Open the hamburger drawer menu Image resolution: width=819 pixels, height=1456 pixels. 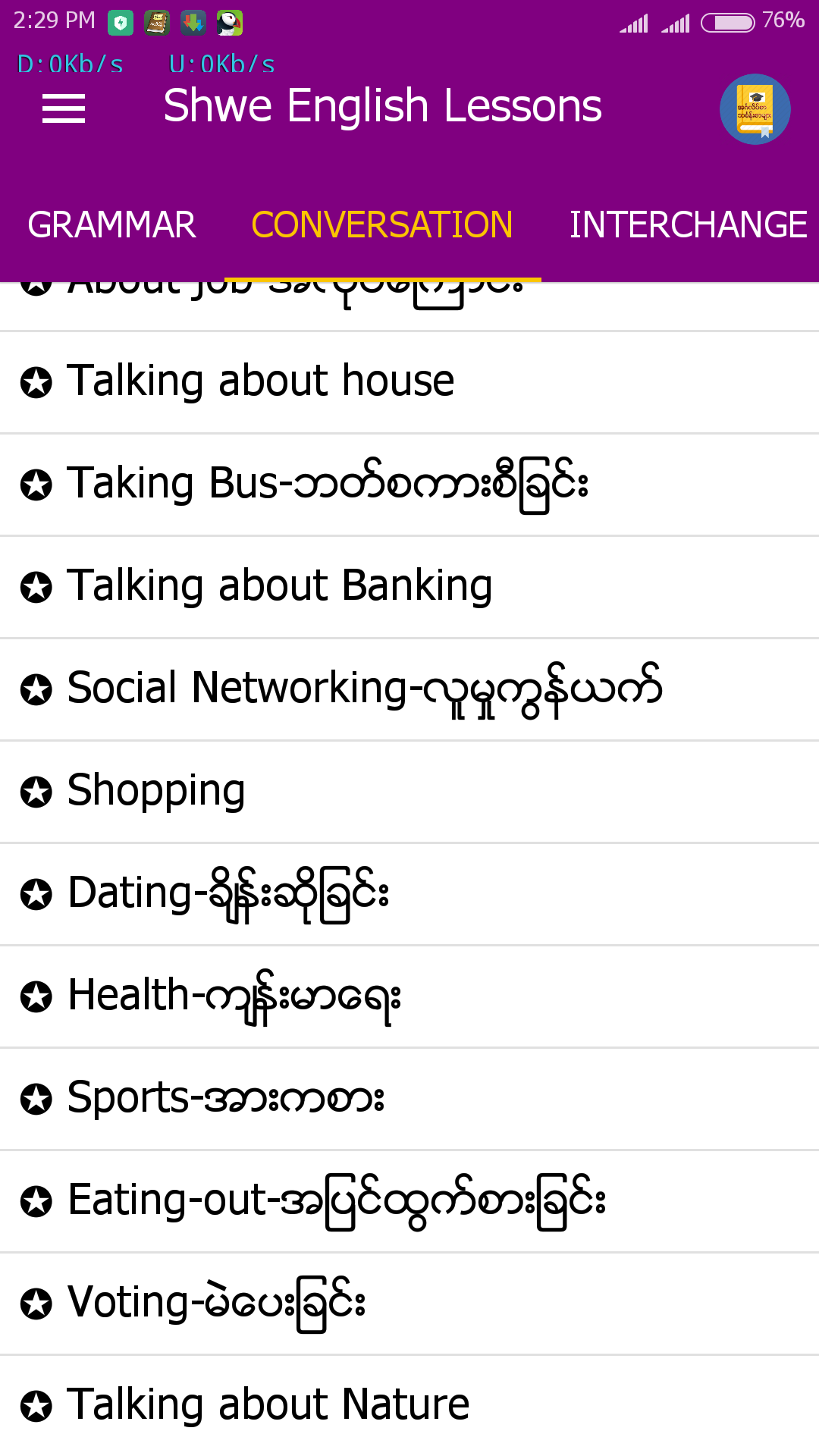(64, 108)
